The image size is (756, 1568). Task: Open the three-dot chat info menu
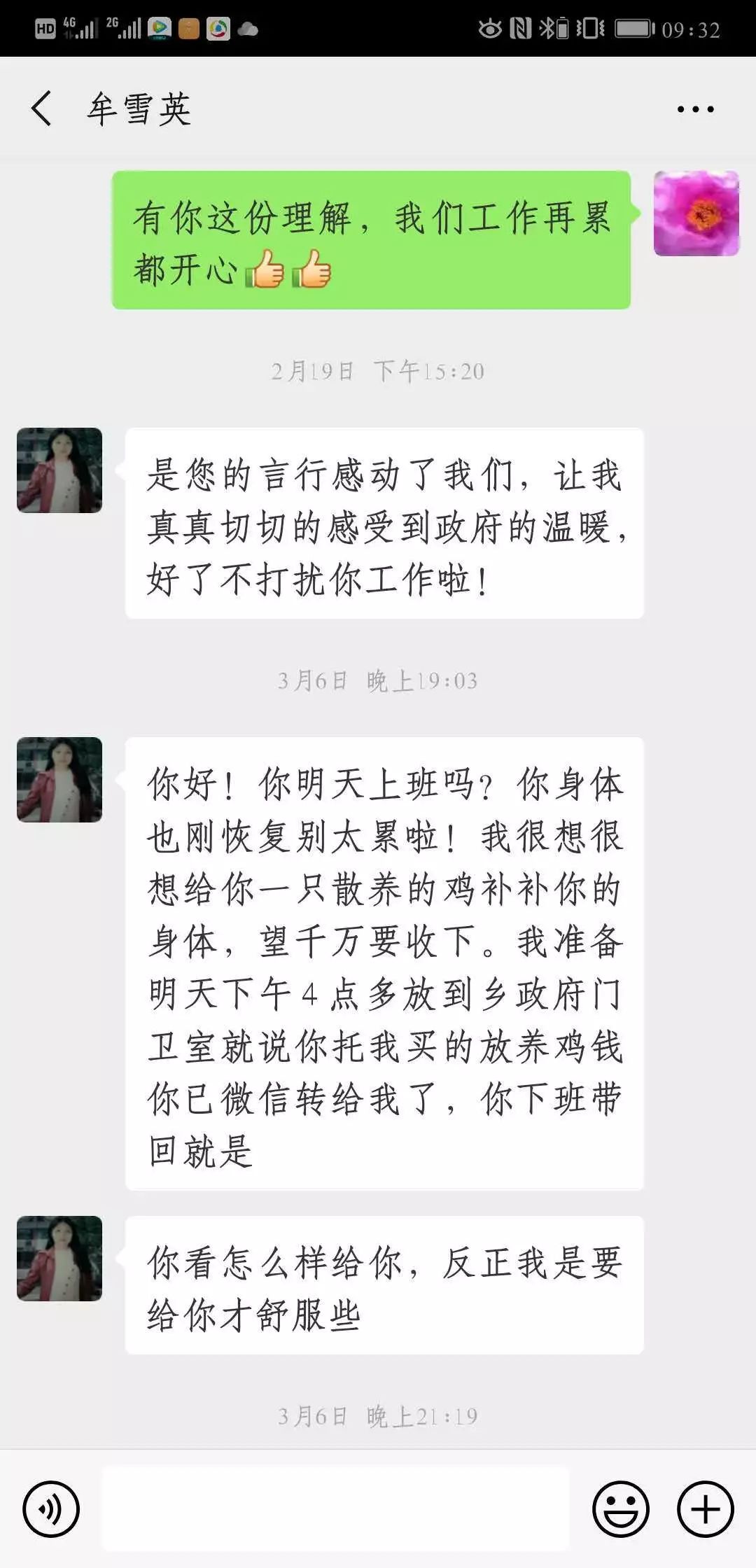695,109
